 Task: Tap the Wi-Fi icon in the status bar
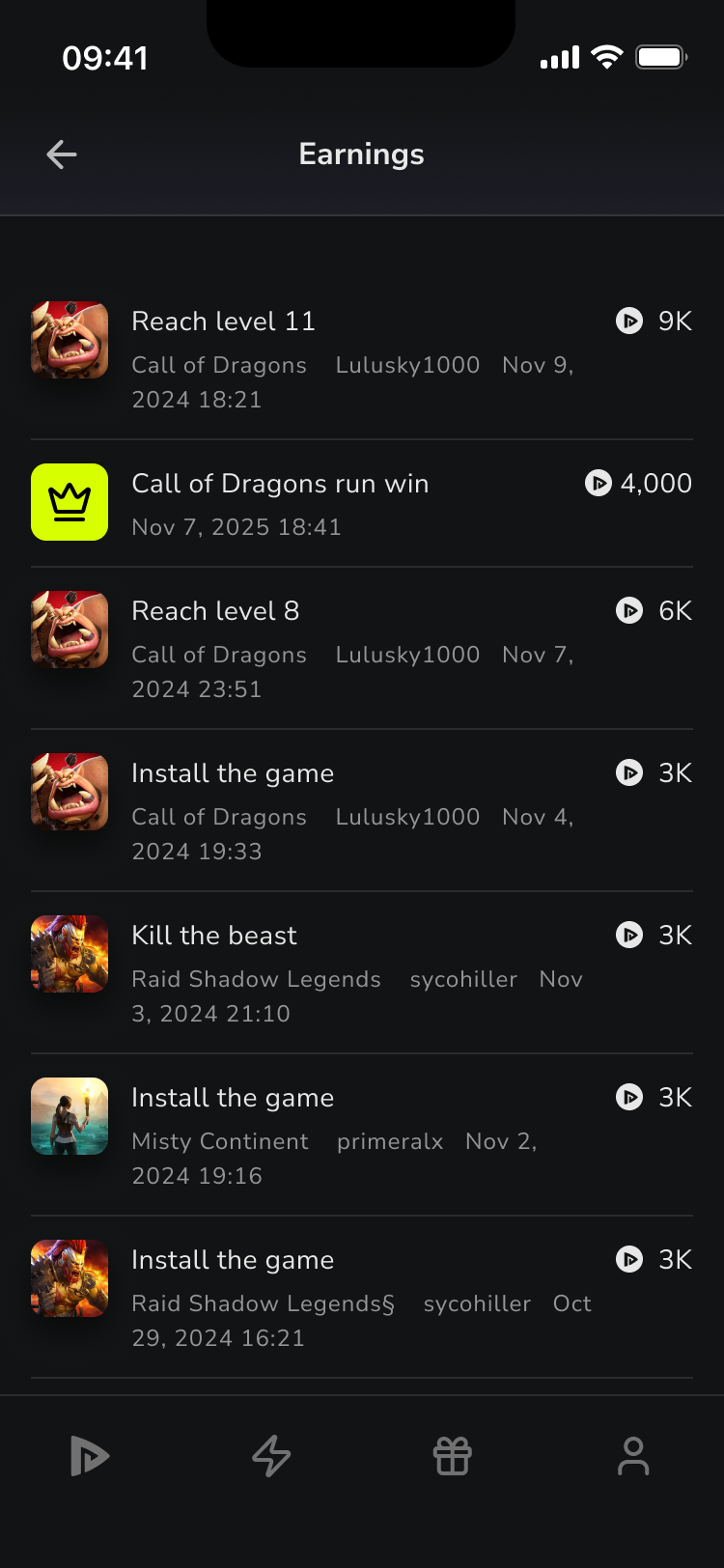606,57
